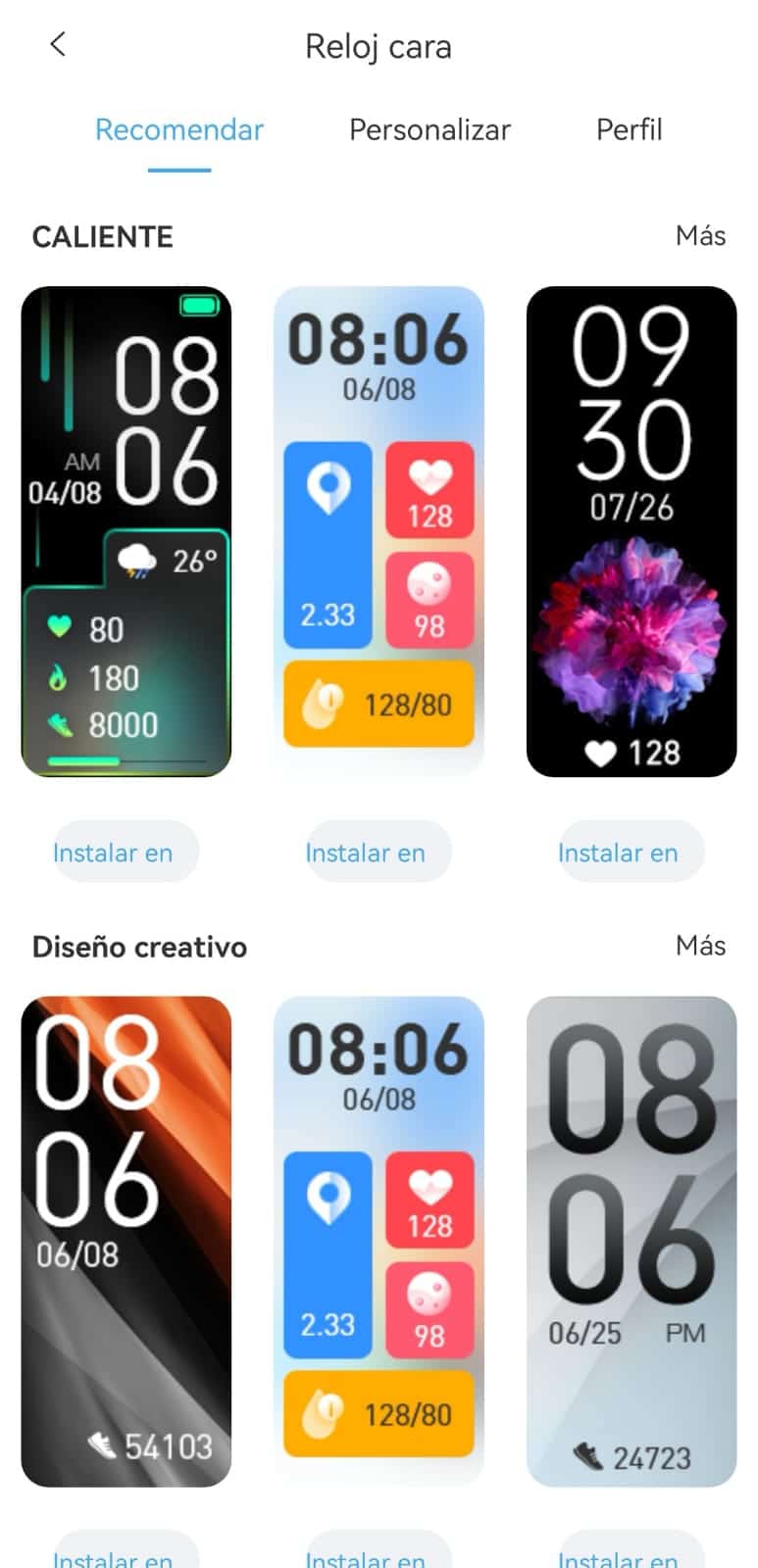Go back from Reloj cara screen
The height and width of the screenshot is (1568, 758).
(58, 44)
